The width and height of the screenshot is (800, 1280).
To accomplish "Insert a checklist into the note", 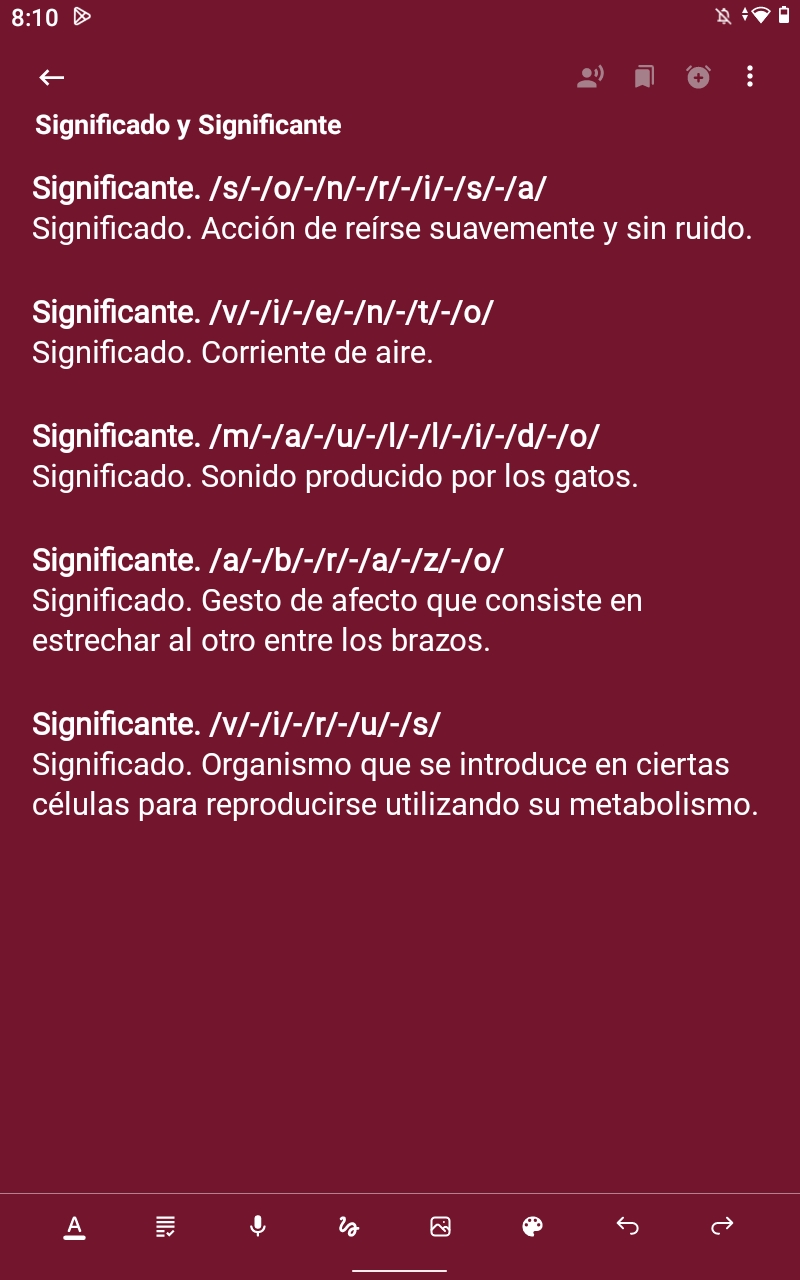I will [166, 1226].
